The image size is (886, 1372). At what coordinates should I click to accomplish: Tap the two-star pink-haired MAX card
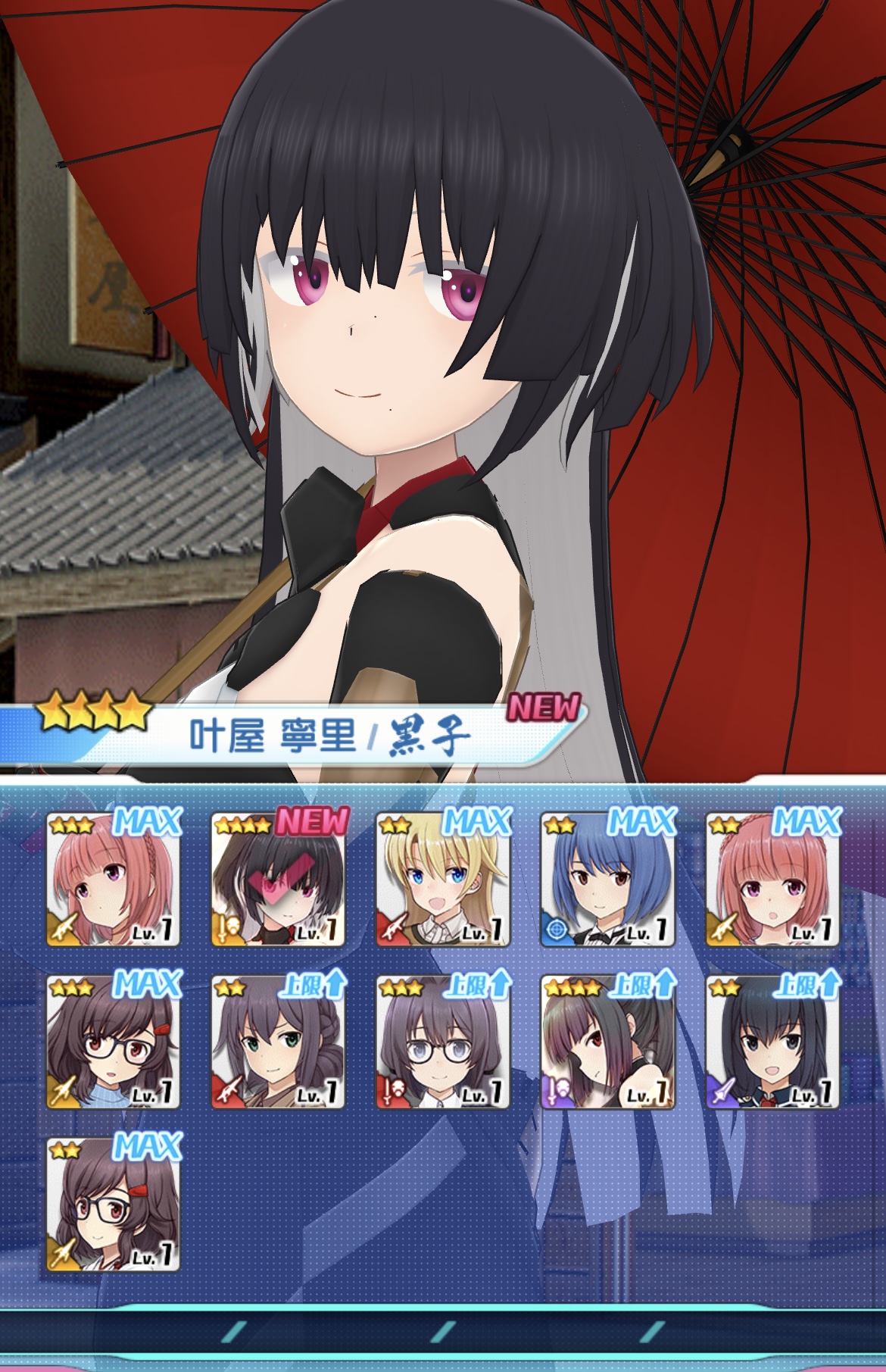pyautogui.click(x=772, y=880)
